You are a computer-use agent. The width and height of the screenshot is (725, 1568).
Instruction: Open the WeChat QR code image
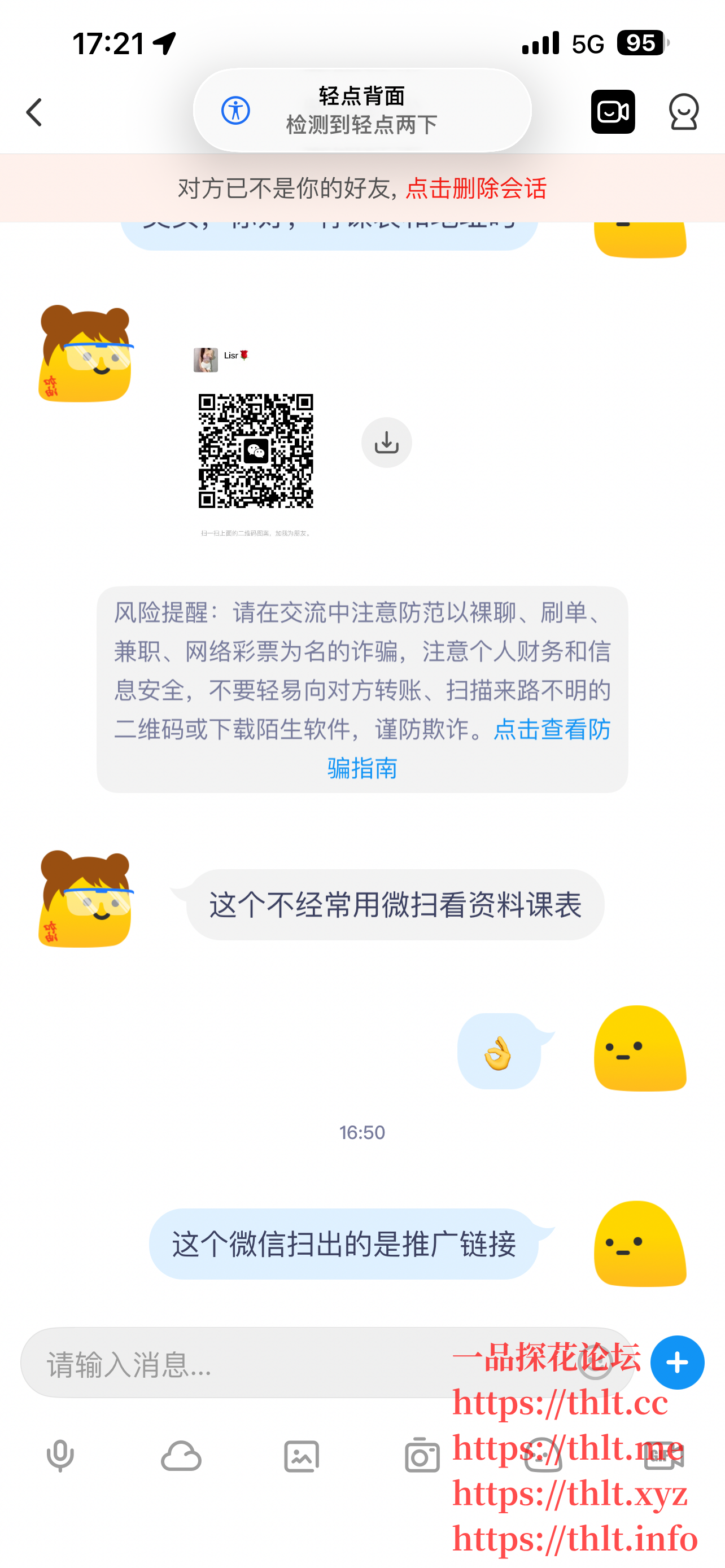[256, 450]
